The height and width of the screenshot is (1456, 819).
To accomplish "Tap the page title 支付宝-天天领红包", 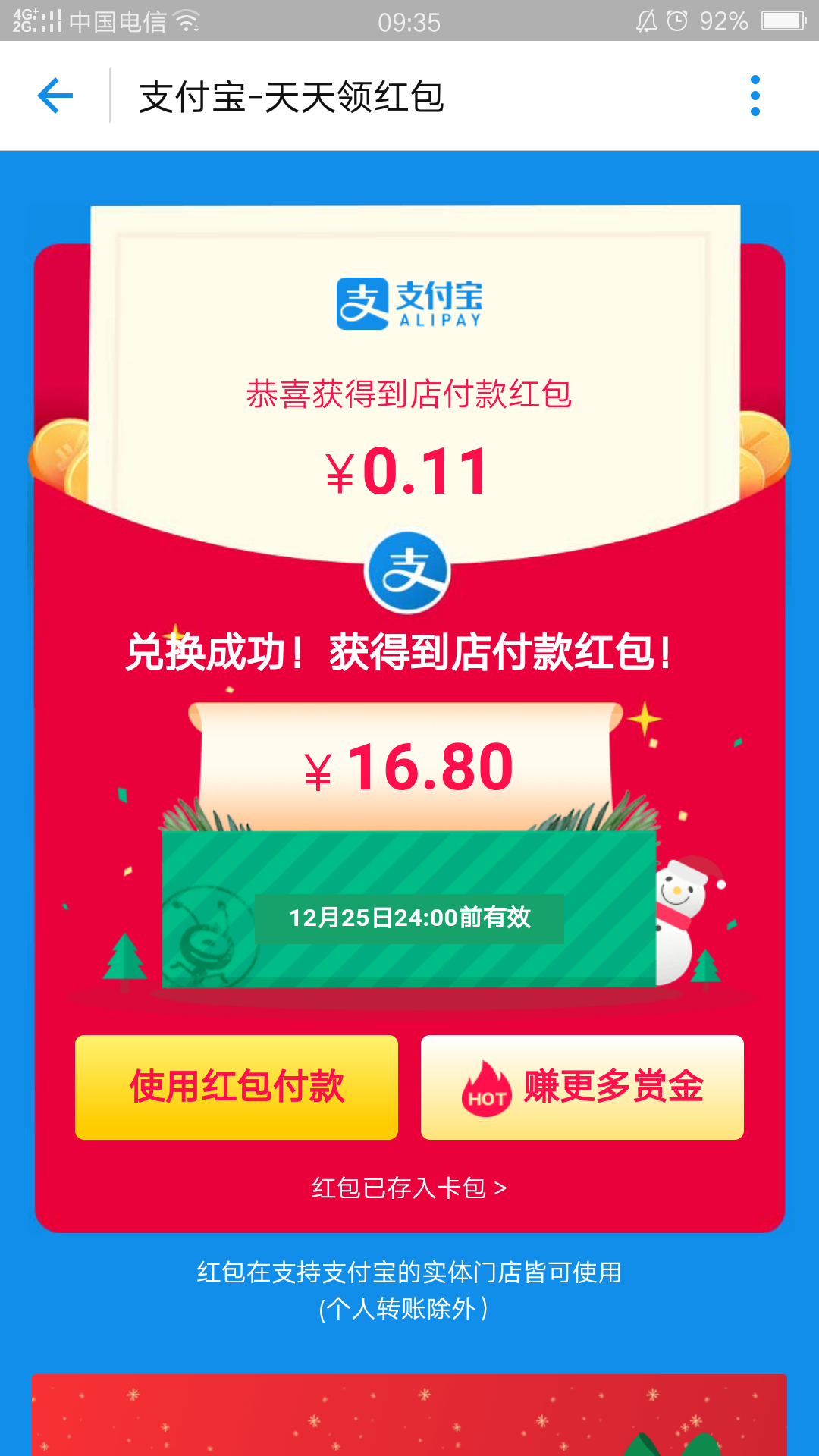I will 290,96.
